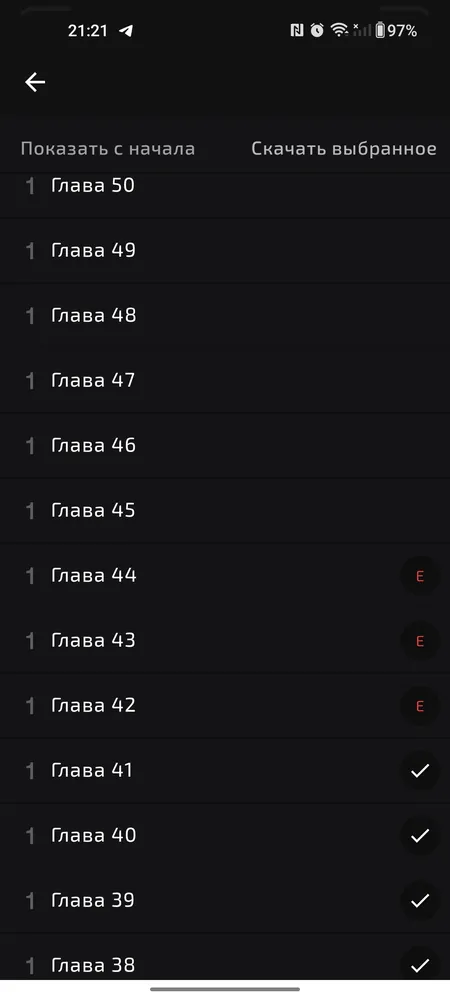Tap "Скачать выбранное"
Image resolution: width=450 pixels, height=1000 pixels.
point(344,149)
